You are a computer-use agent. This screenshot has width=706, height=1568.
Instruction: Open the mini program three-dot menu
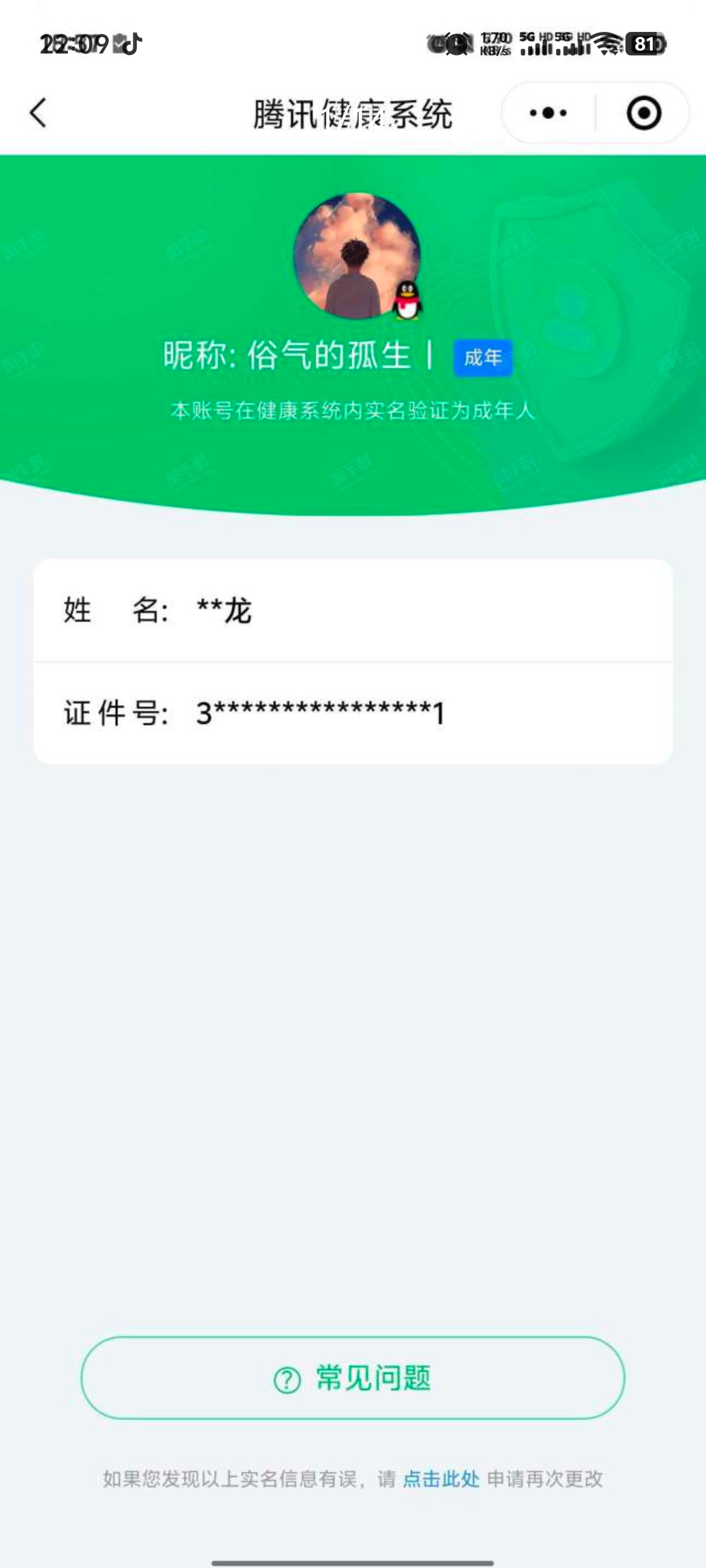point(548,113)
